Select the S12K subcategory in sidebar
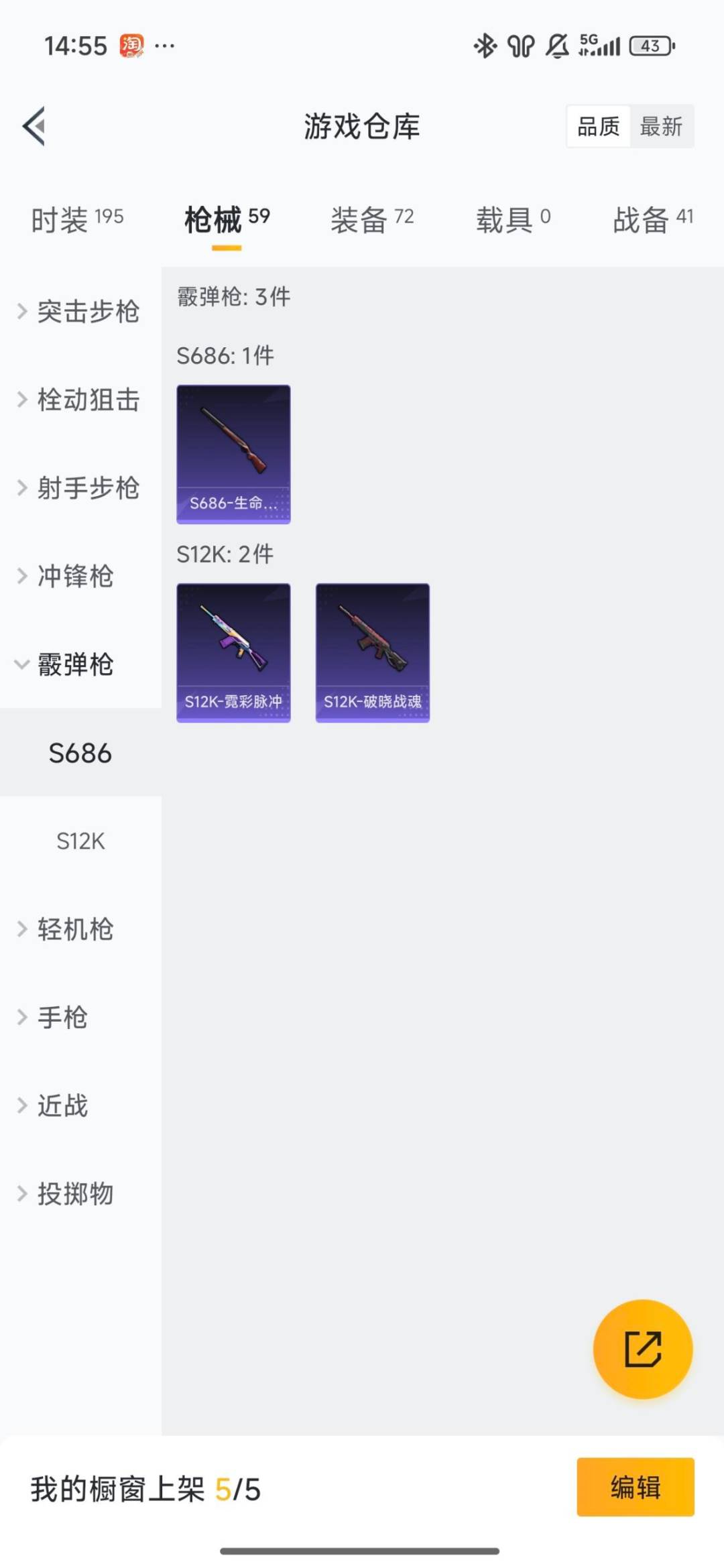The height and width of the screenshot is (1568, 724). [80, 841]
